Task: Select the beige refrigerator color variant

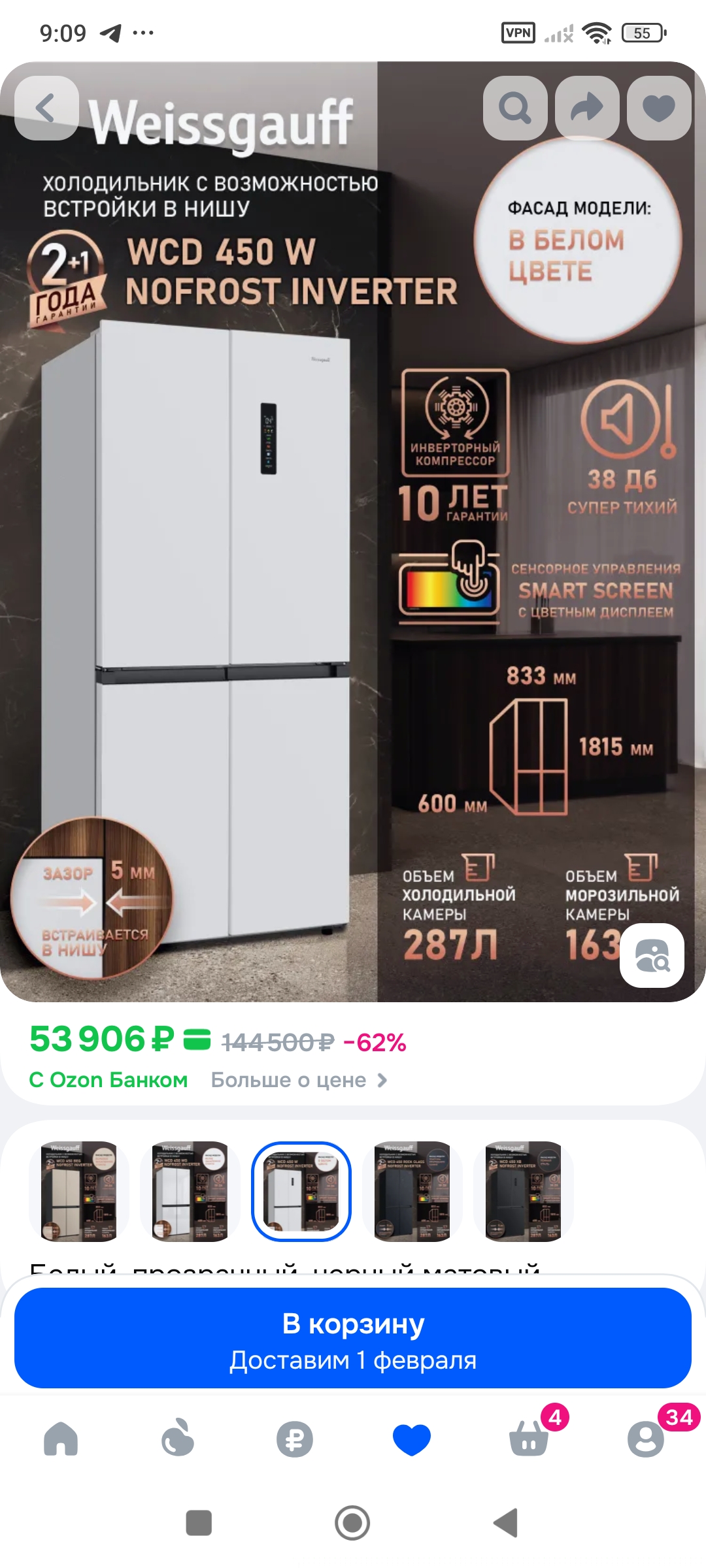Action: (x=79, y=1191)
